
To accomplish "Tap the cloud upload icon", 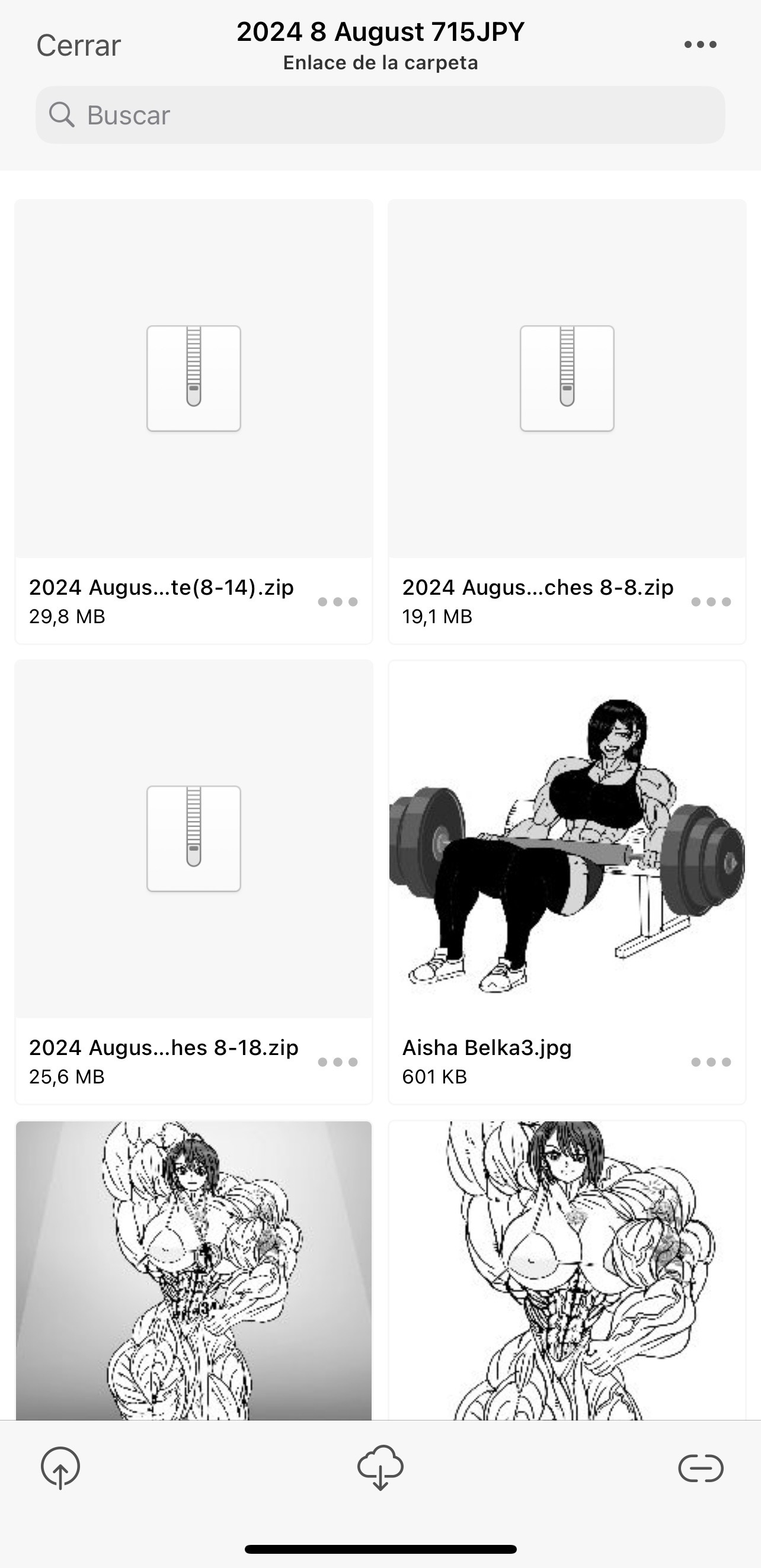I will click(x=60, y=1467).
